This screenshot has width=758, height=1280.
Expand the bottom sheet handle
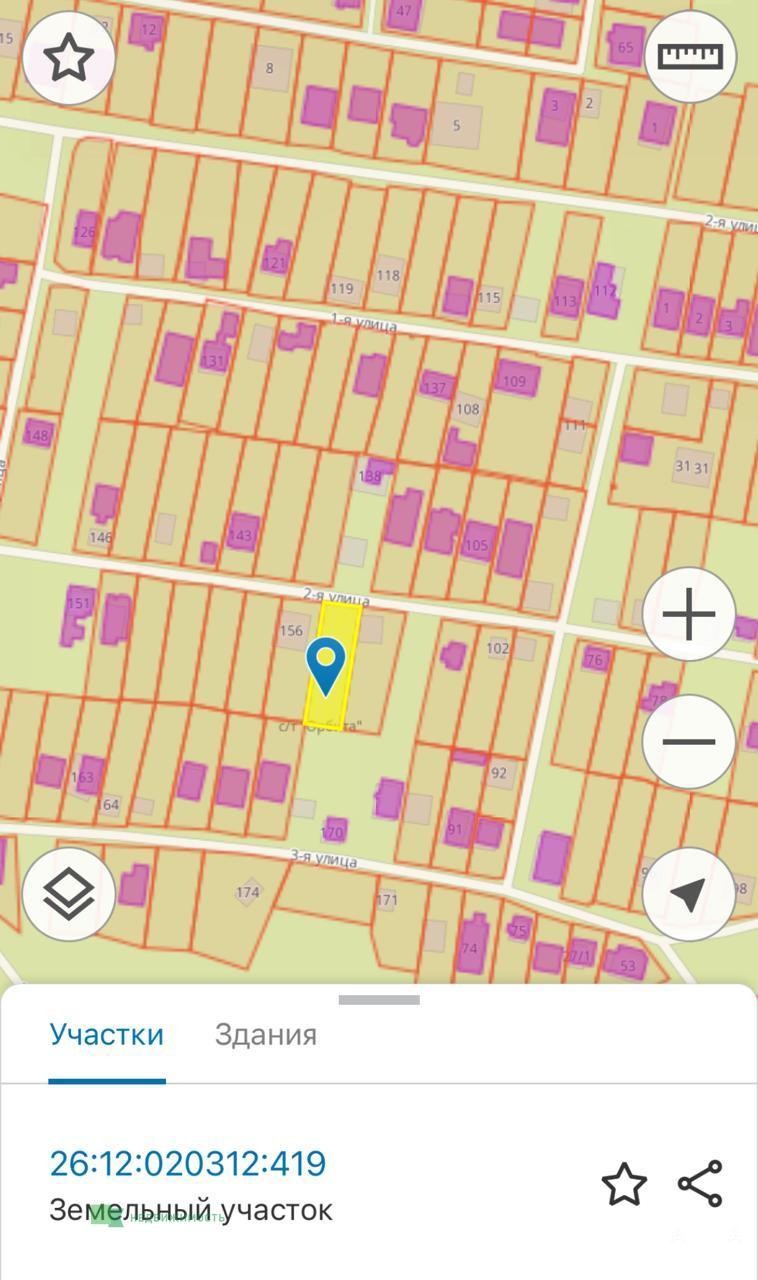click(379, 999)
